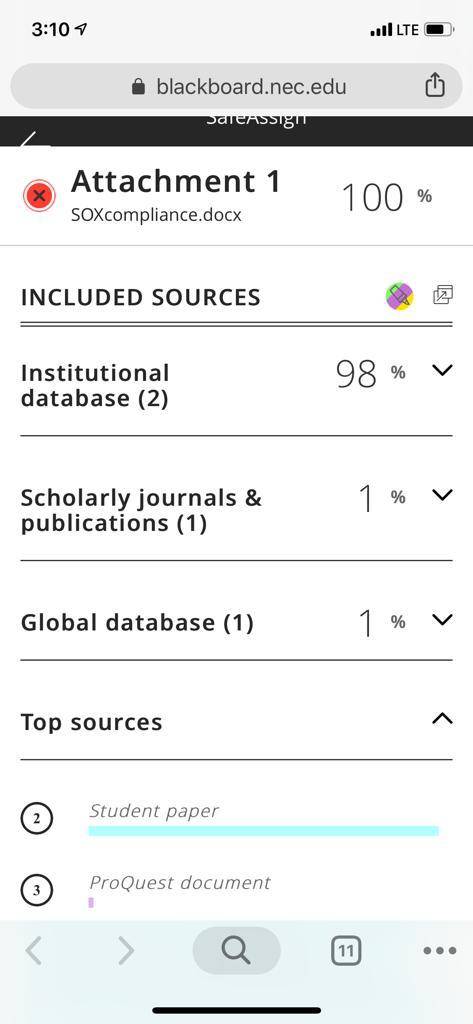Open the browser more options menu

pos(439,951)
